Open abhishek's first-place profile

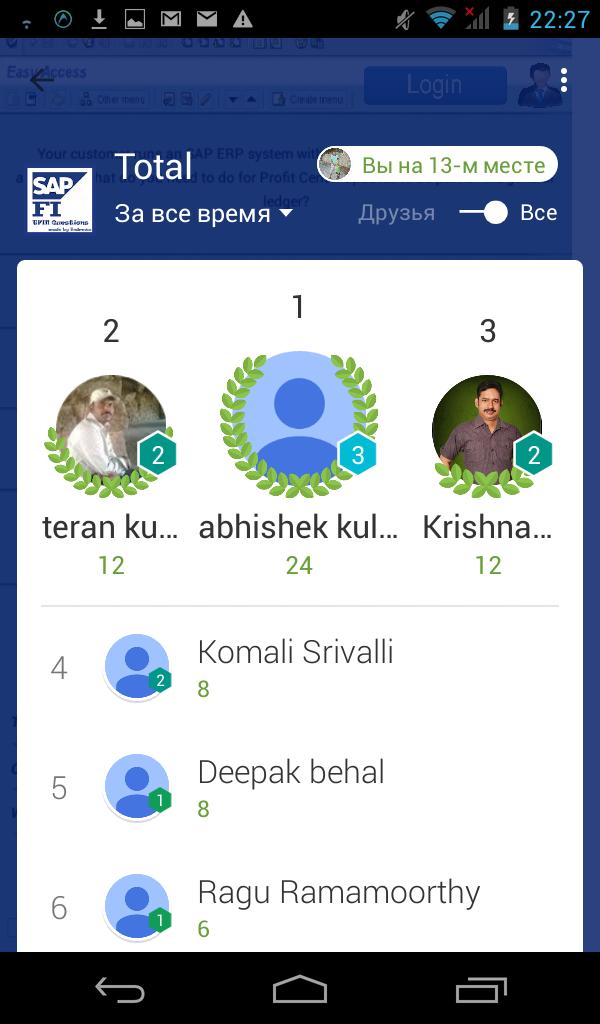pyautogui.click(x=298, y=415)
